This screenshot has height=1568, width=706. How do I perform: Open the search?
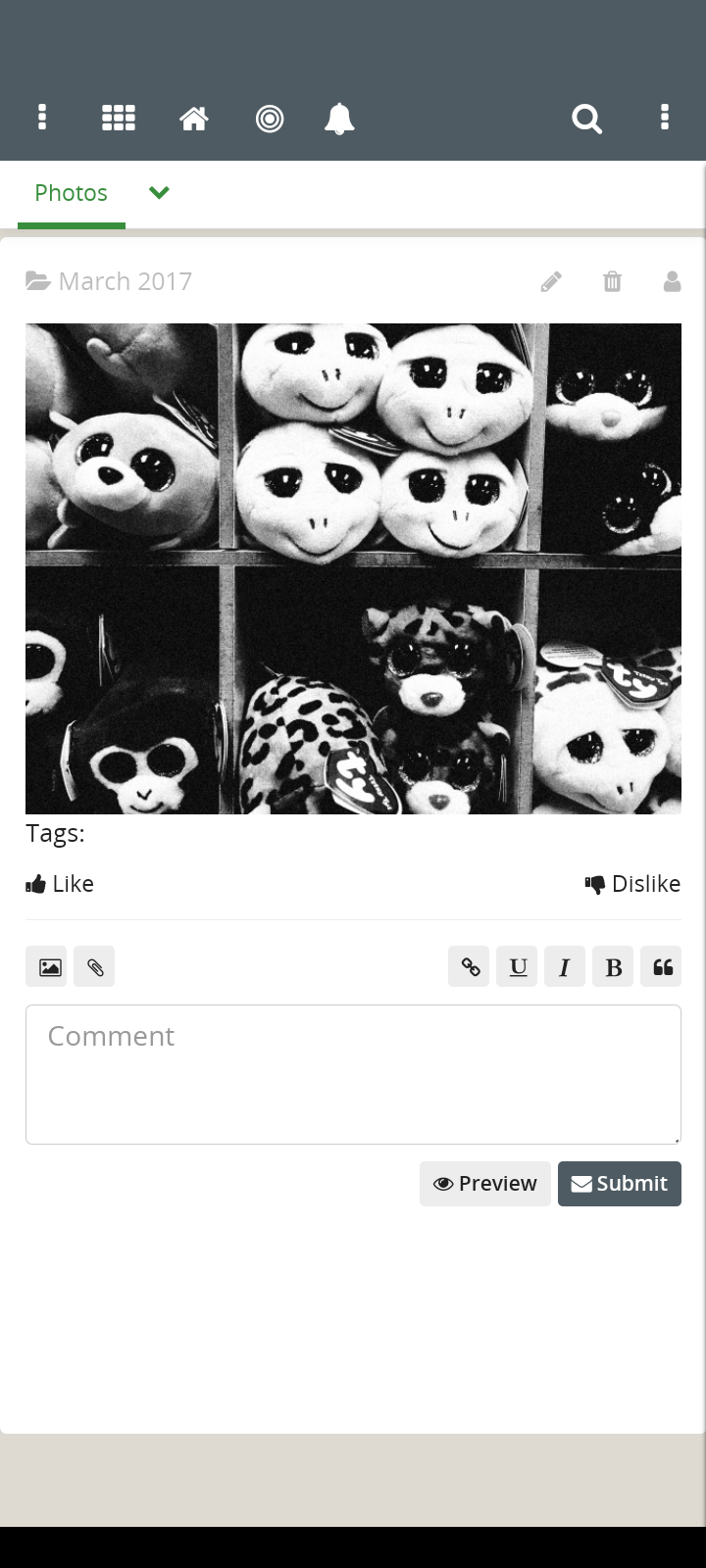coord(586,119)
